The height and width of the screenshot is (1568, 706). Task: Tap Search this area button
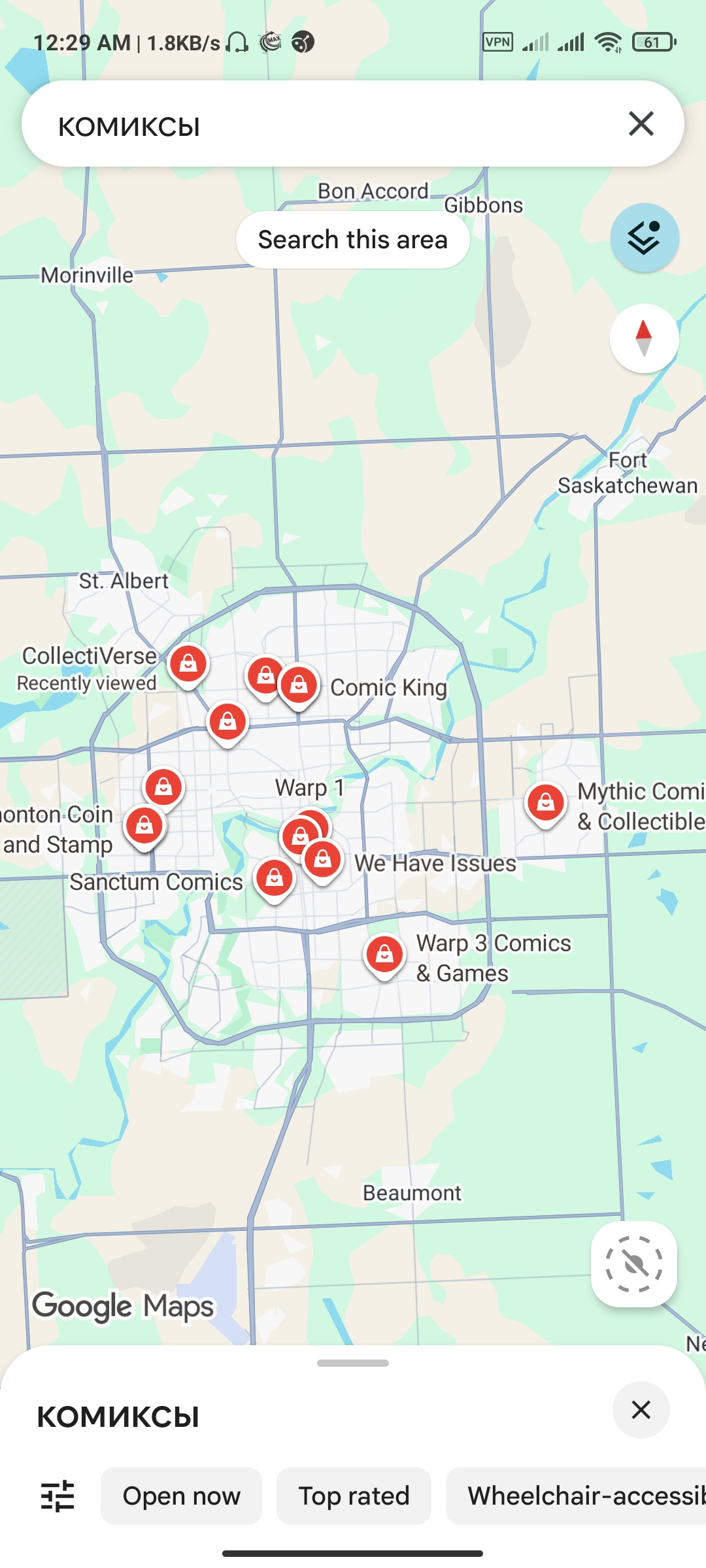click(352, 240)
